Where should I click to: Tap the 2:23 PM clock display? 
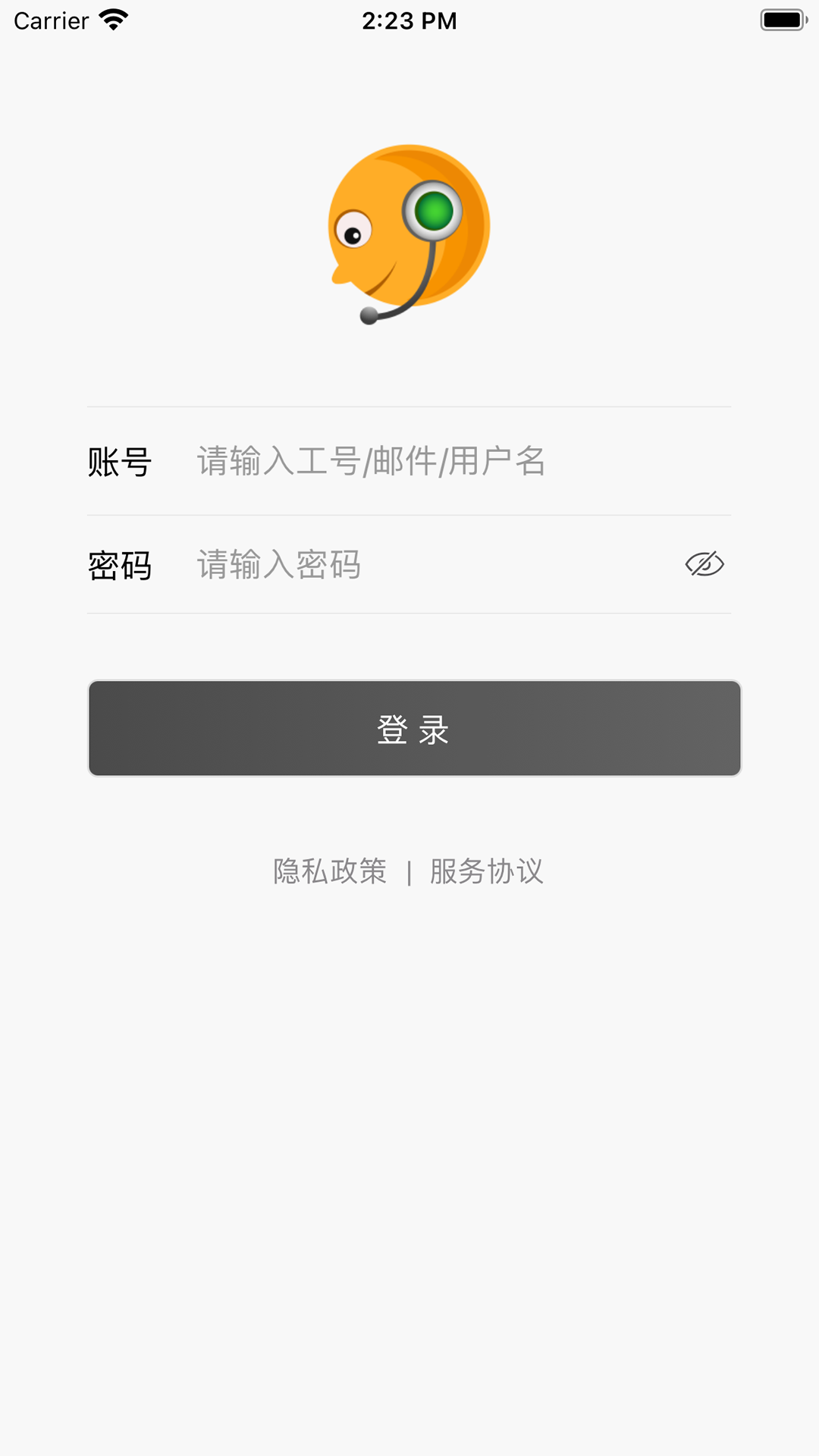[x=409, y=20]
